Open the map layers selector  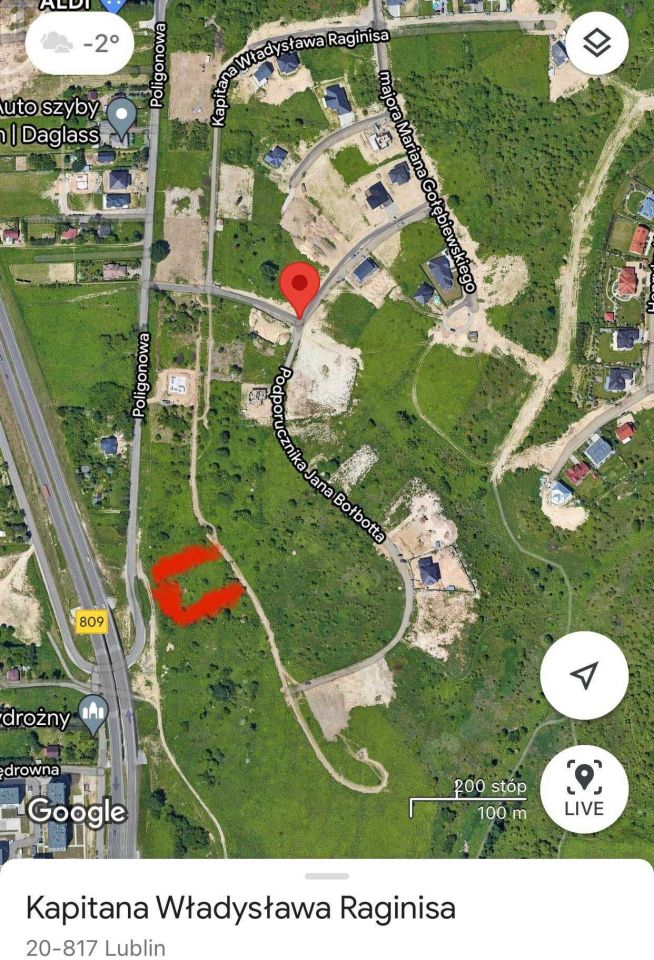(597, 43)
